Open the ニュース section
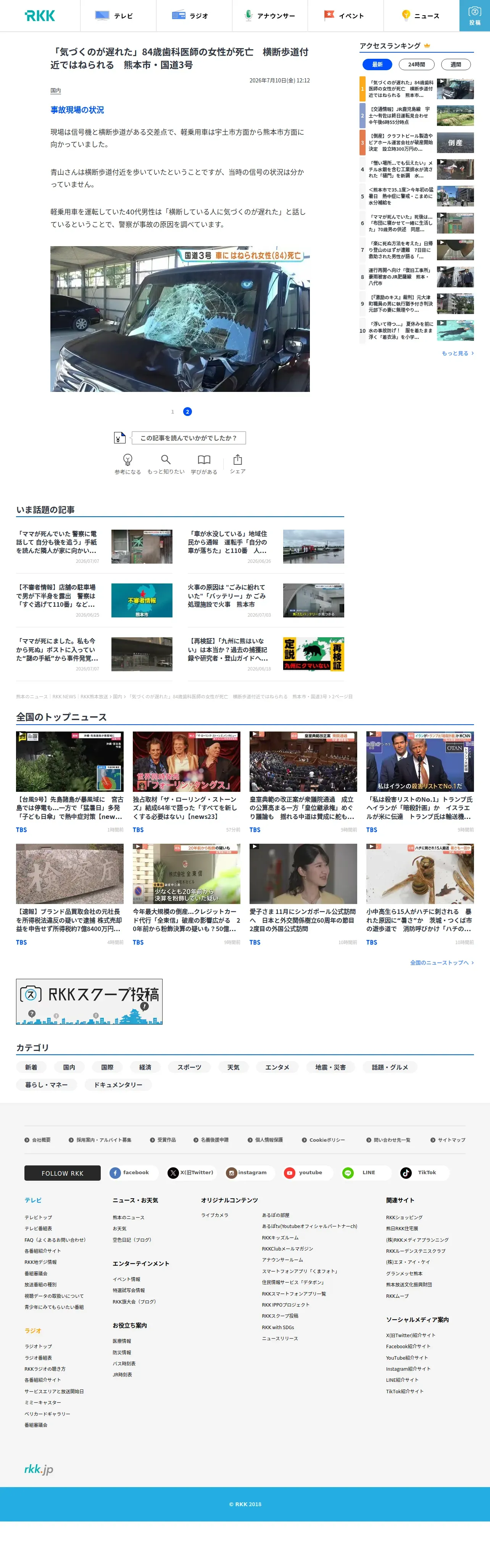The width and height of the screenshot is (490, 1568). tap(421, 15)
